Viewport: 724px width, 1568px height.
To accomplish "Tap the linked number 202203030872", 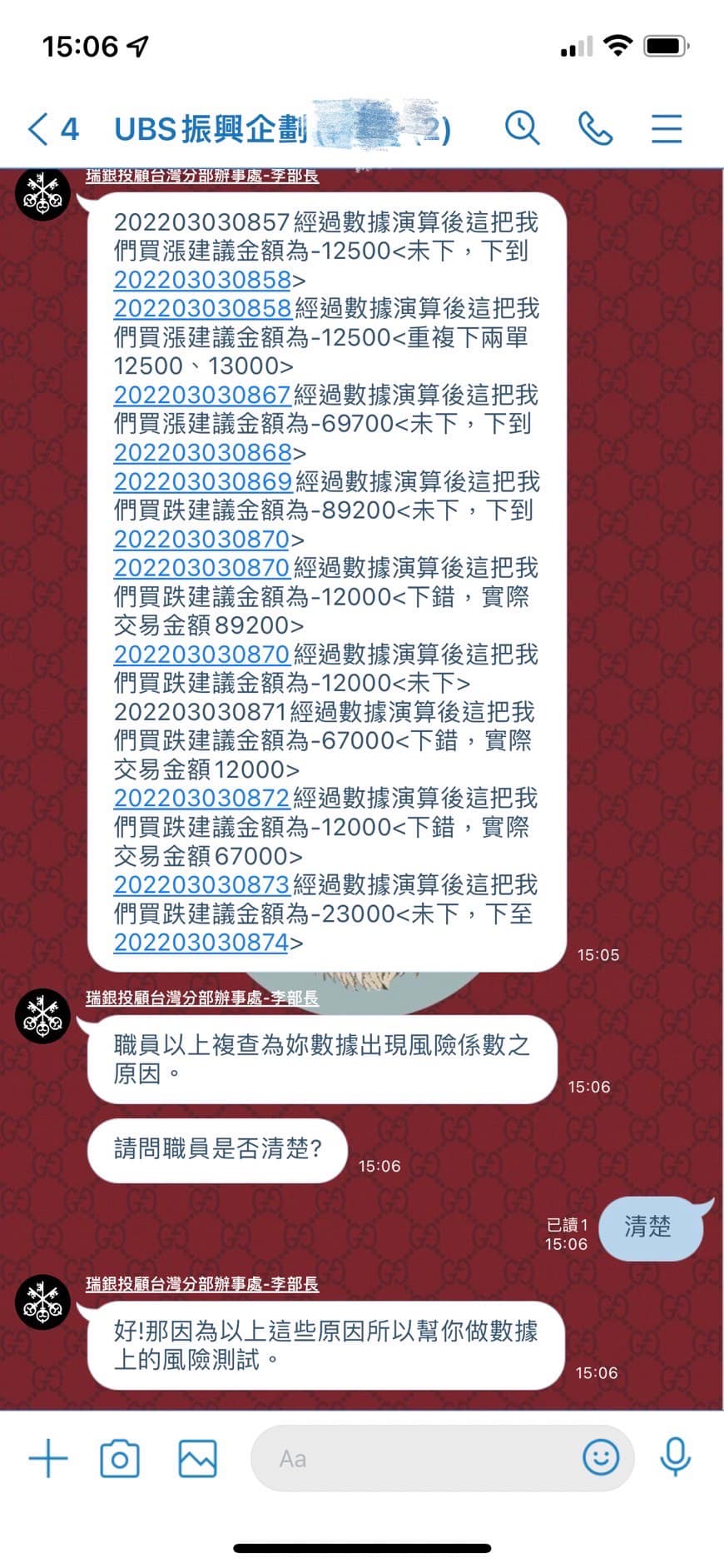I will [x=201, y=798].
